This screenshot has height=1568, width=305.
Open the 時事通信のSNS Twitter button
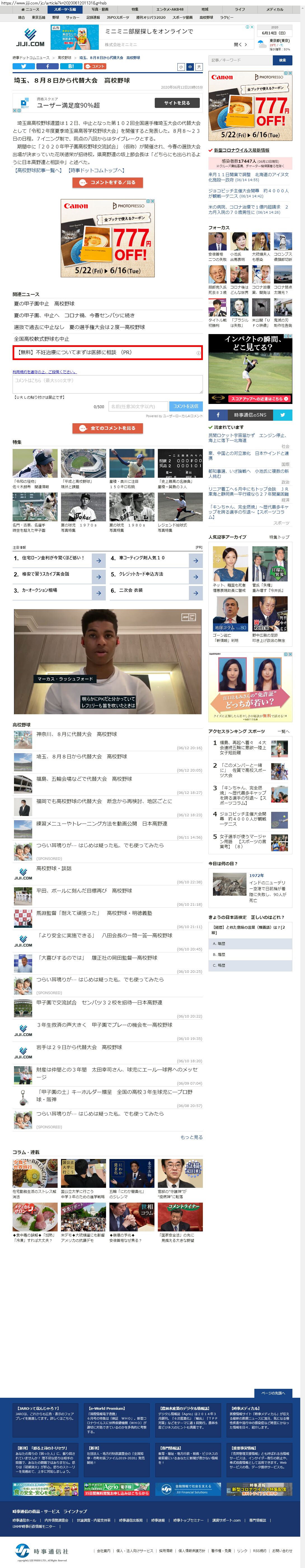pyautogui.click(x=282, y=415)
